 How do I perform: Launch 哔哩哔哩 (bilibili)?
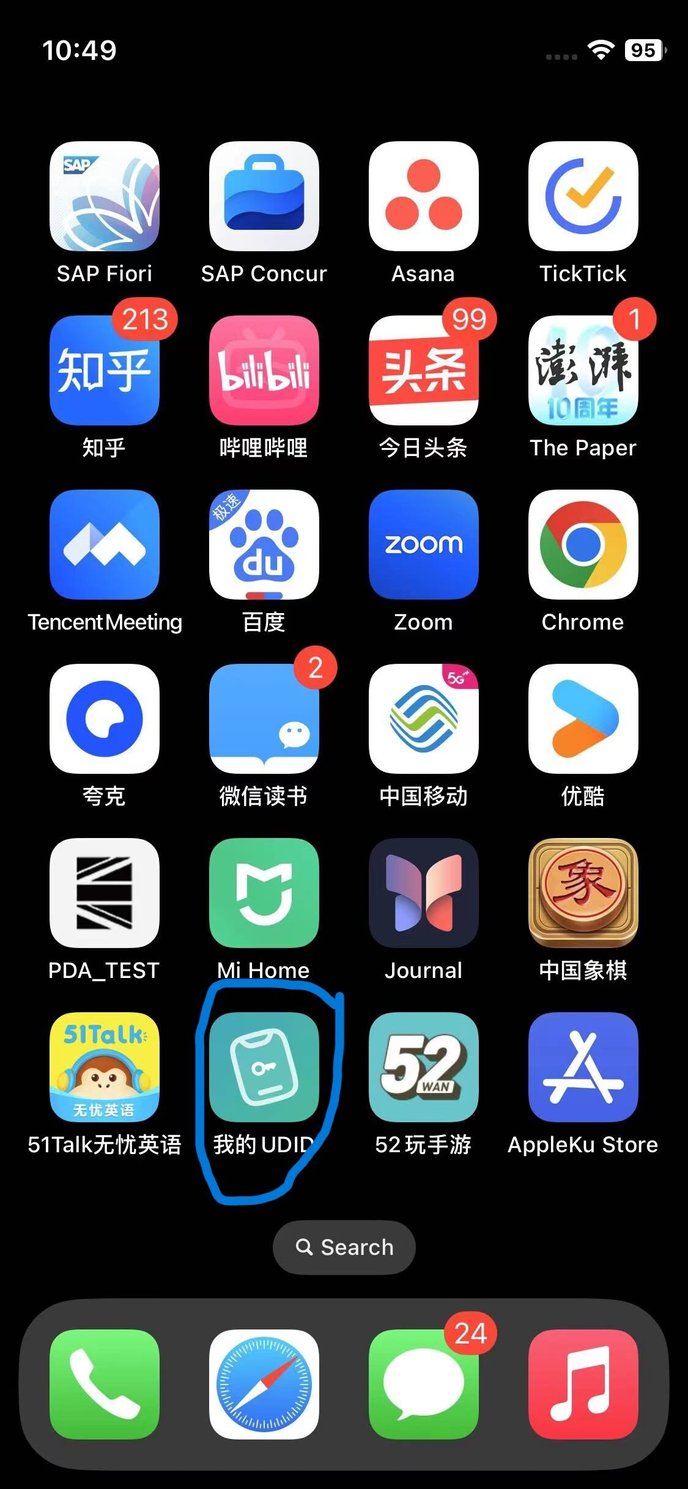tap(264, 371)
